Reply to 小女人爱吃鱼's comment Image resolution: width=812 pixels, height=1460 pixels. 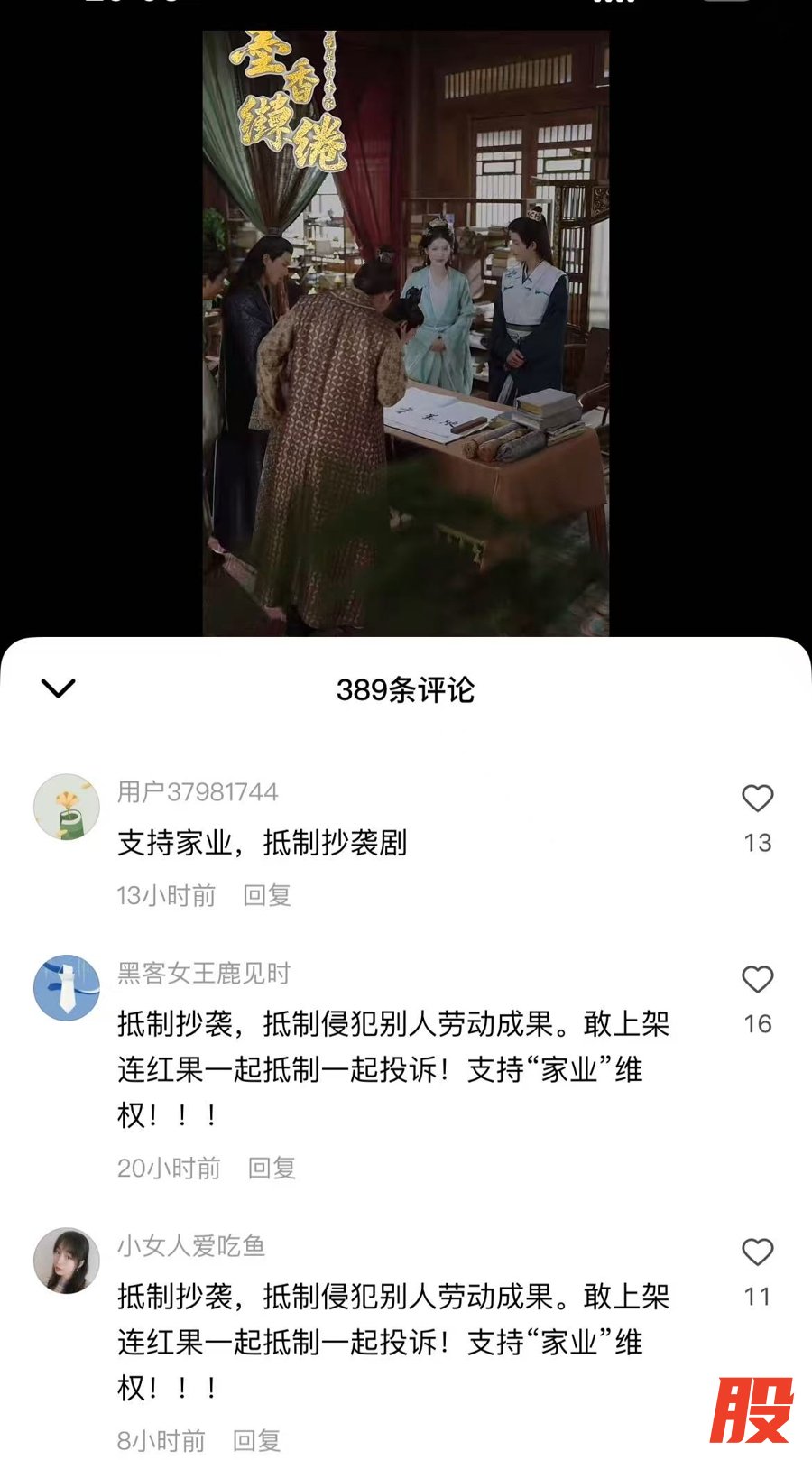257,1440
